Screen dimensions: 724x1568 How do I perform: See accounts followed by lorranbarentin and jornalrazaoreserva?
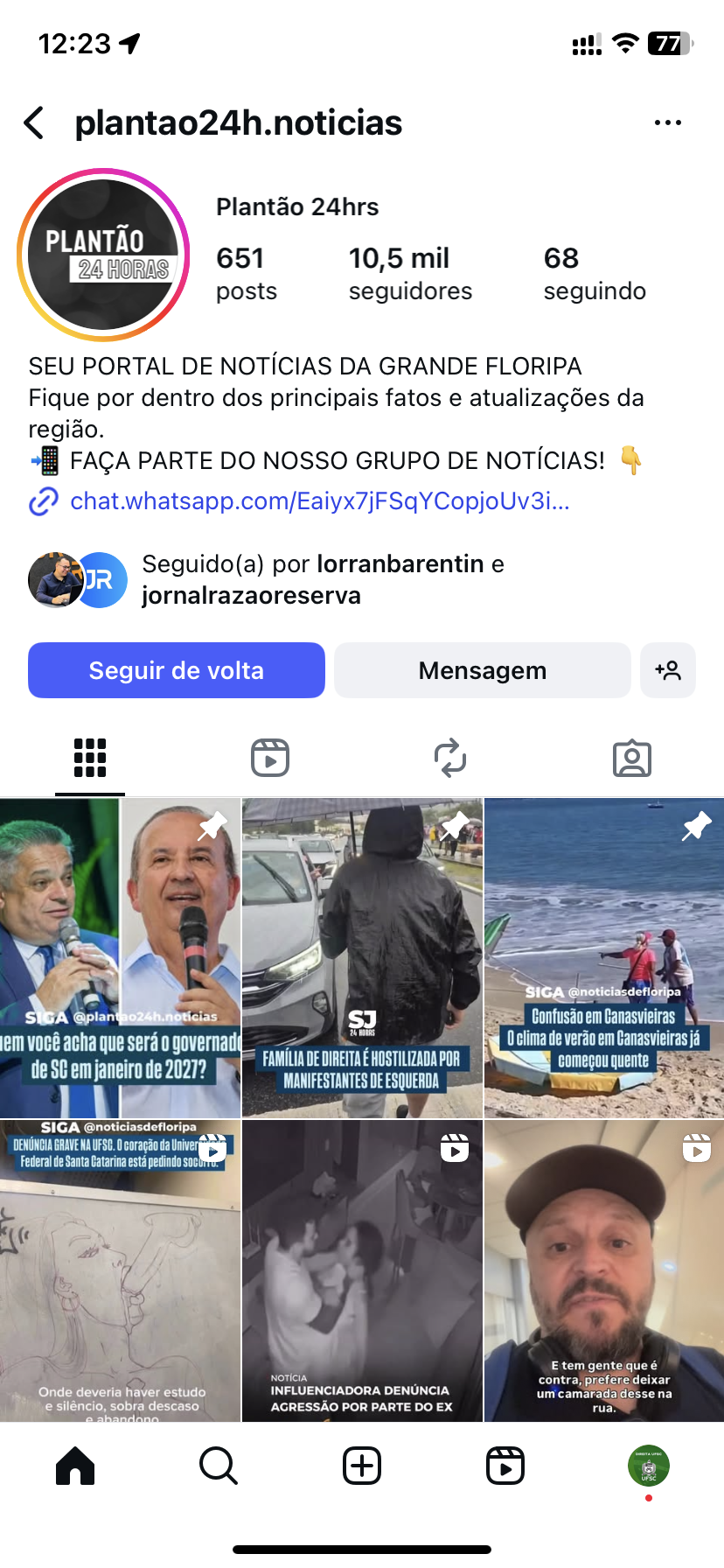(323, 579)
